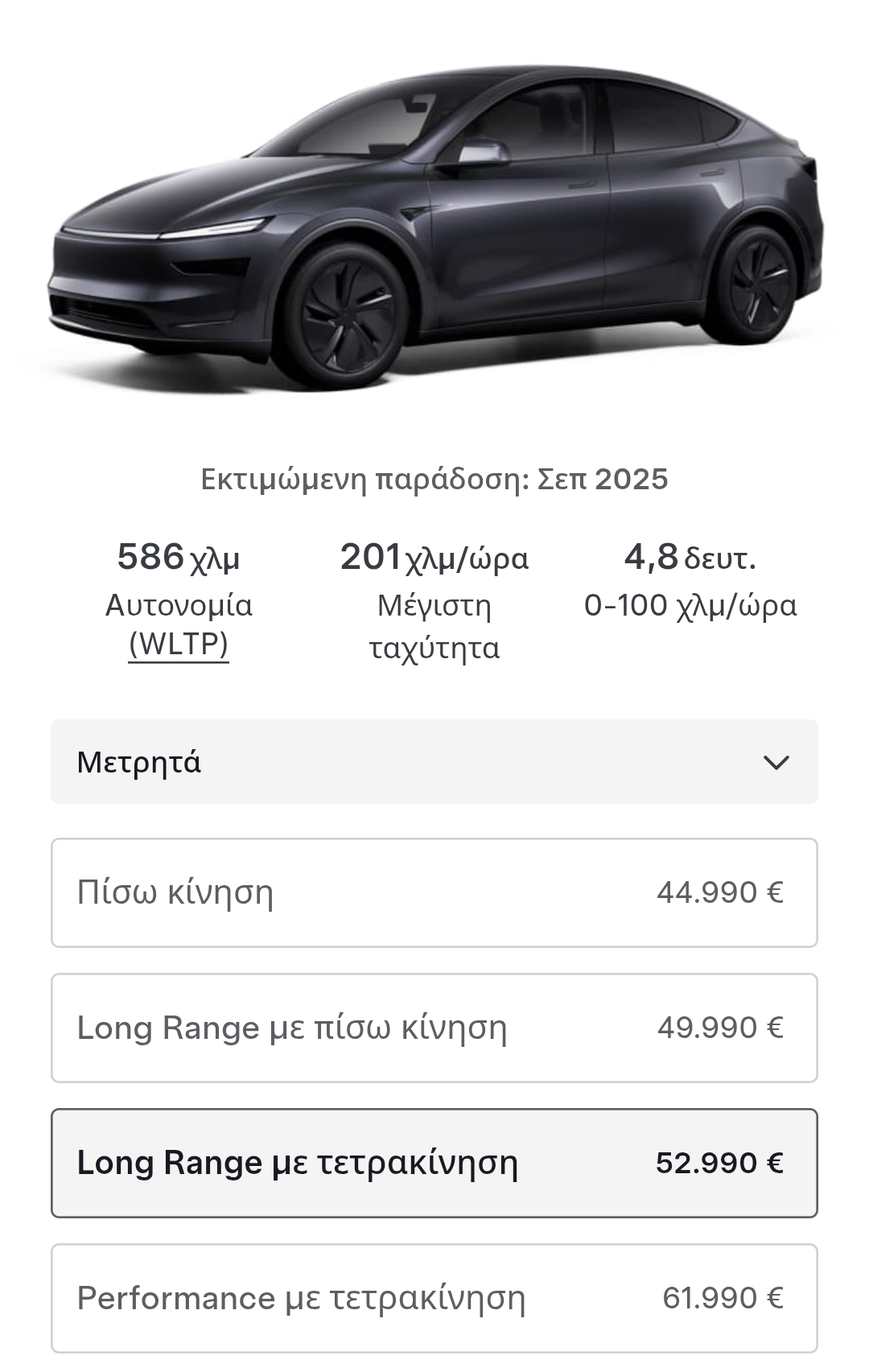Select Long Range με τετρακίνηση

(x=434, y=1163)
